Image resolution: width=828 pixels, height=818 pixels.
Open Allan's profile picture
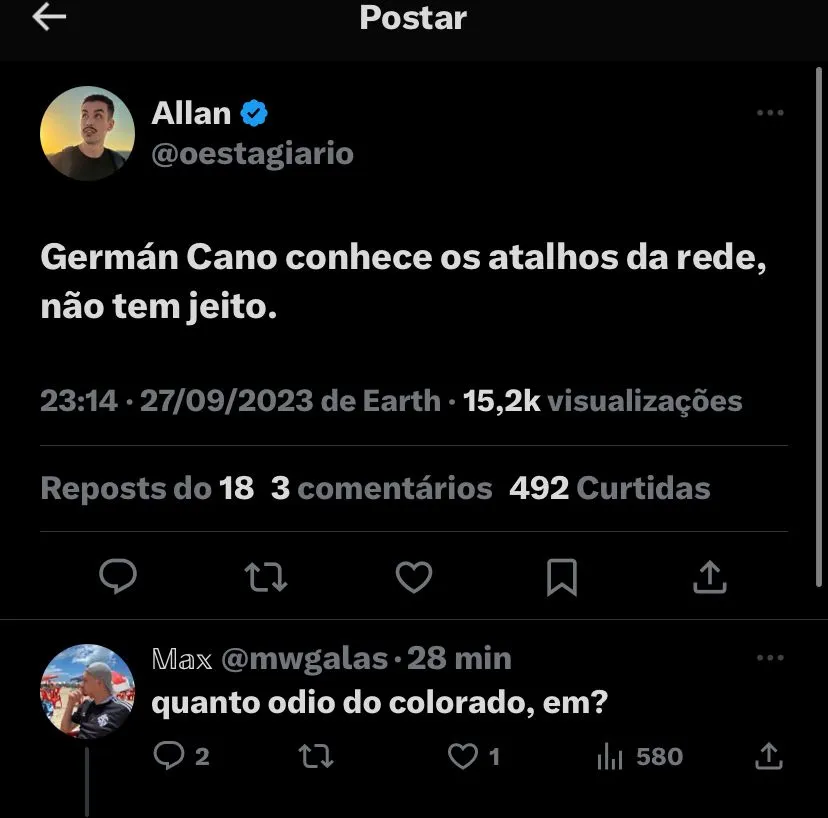pyautogui.click(x=87, y=133)
